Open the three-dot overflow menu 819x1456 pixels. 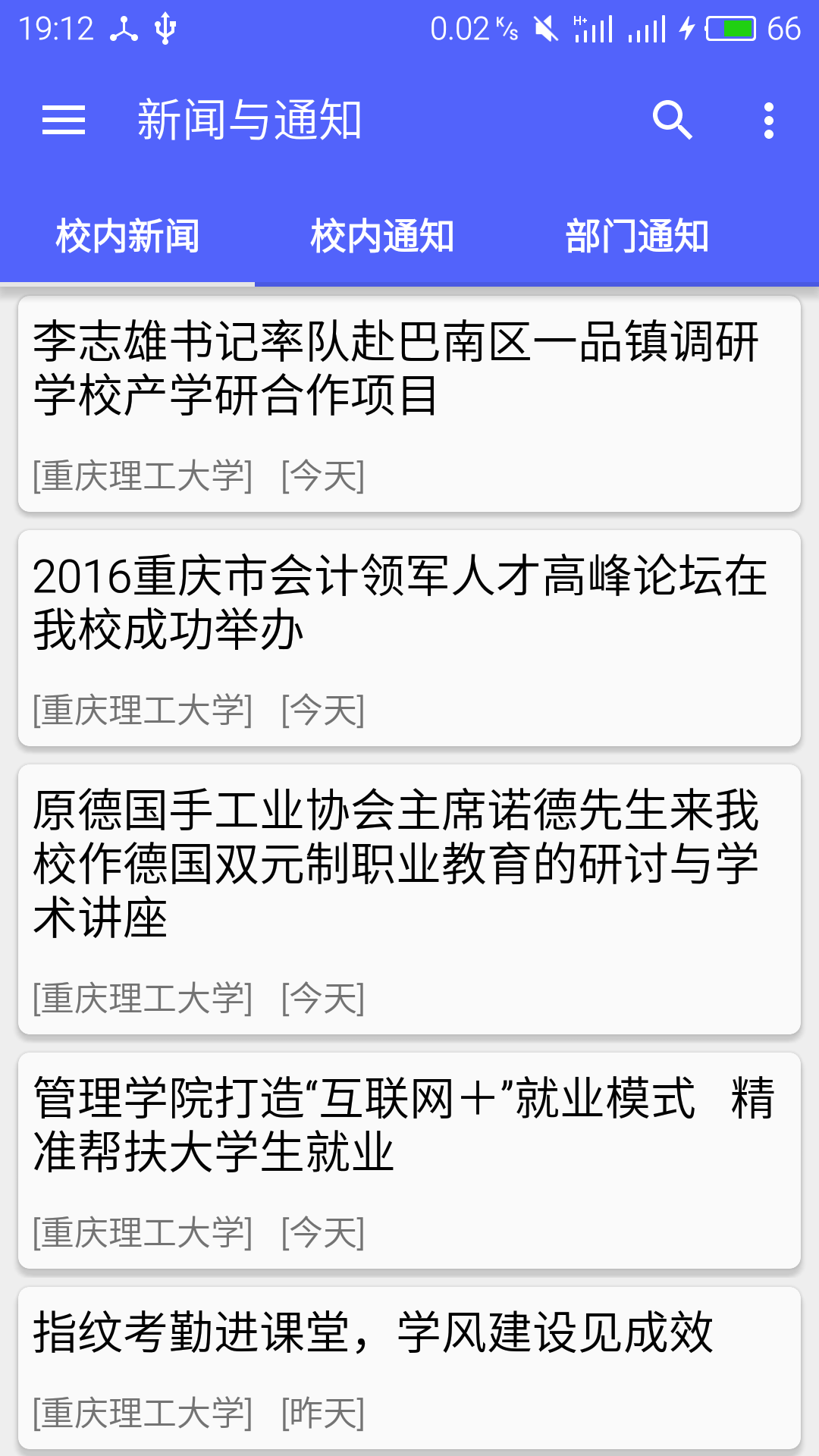tap(769, 121)
